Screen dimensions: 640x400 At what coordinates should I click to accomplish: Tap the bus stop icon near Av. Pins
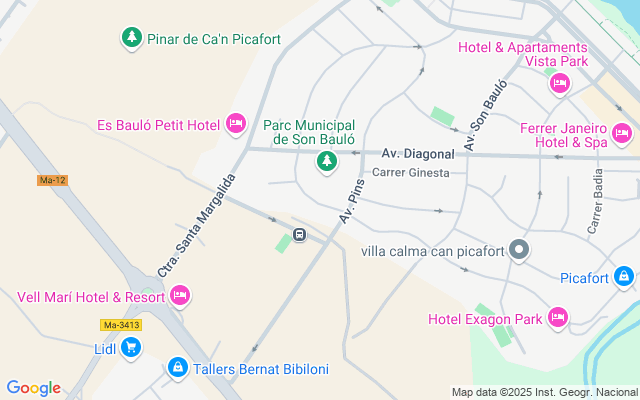(x=299, y=235)
